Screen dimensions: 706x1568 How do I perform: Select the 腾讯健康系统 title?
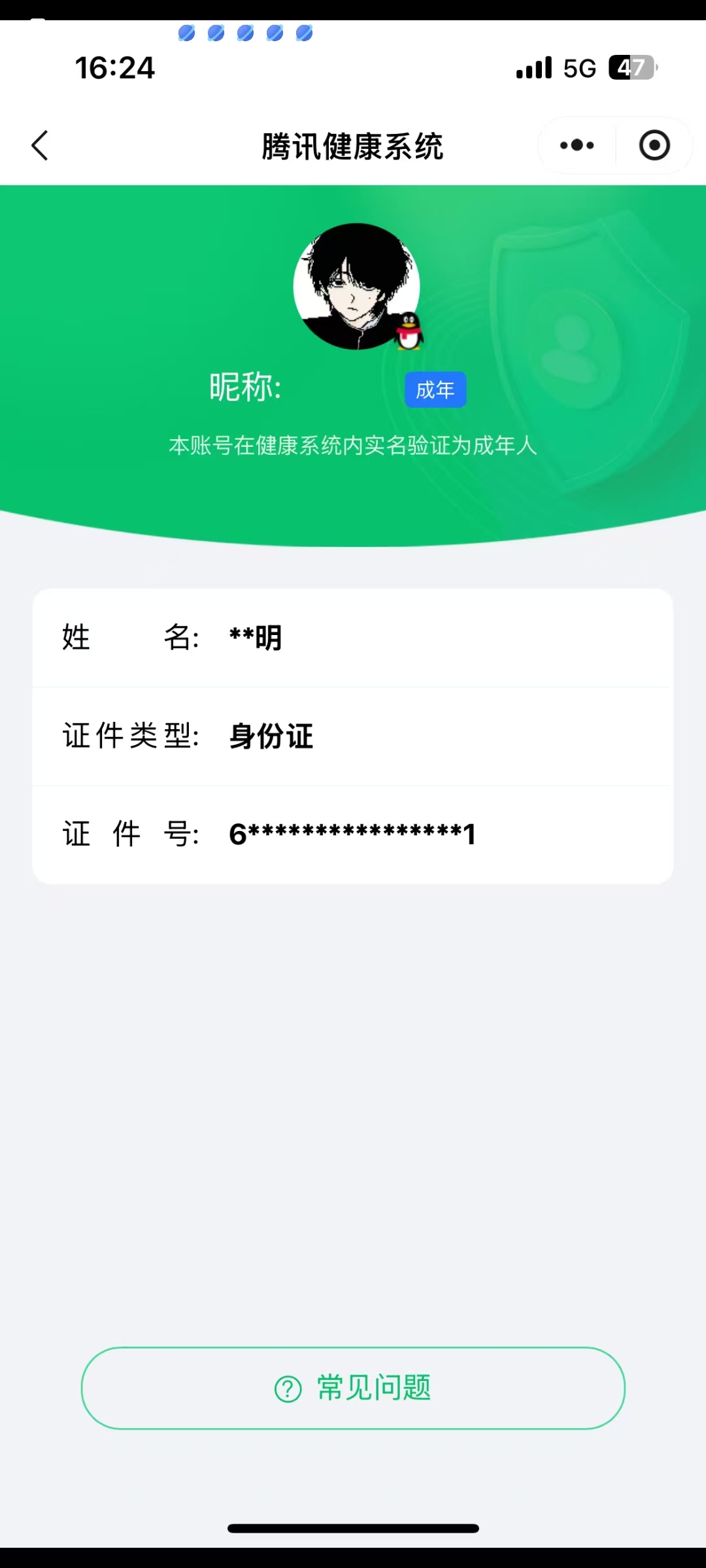coord(353,146)
